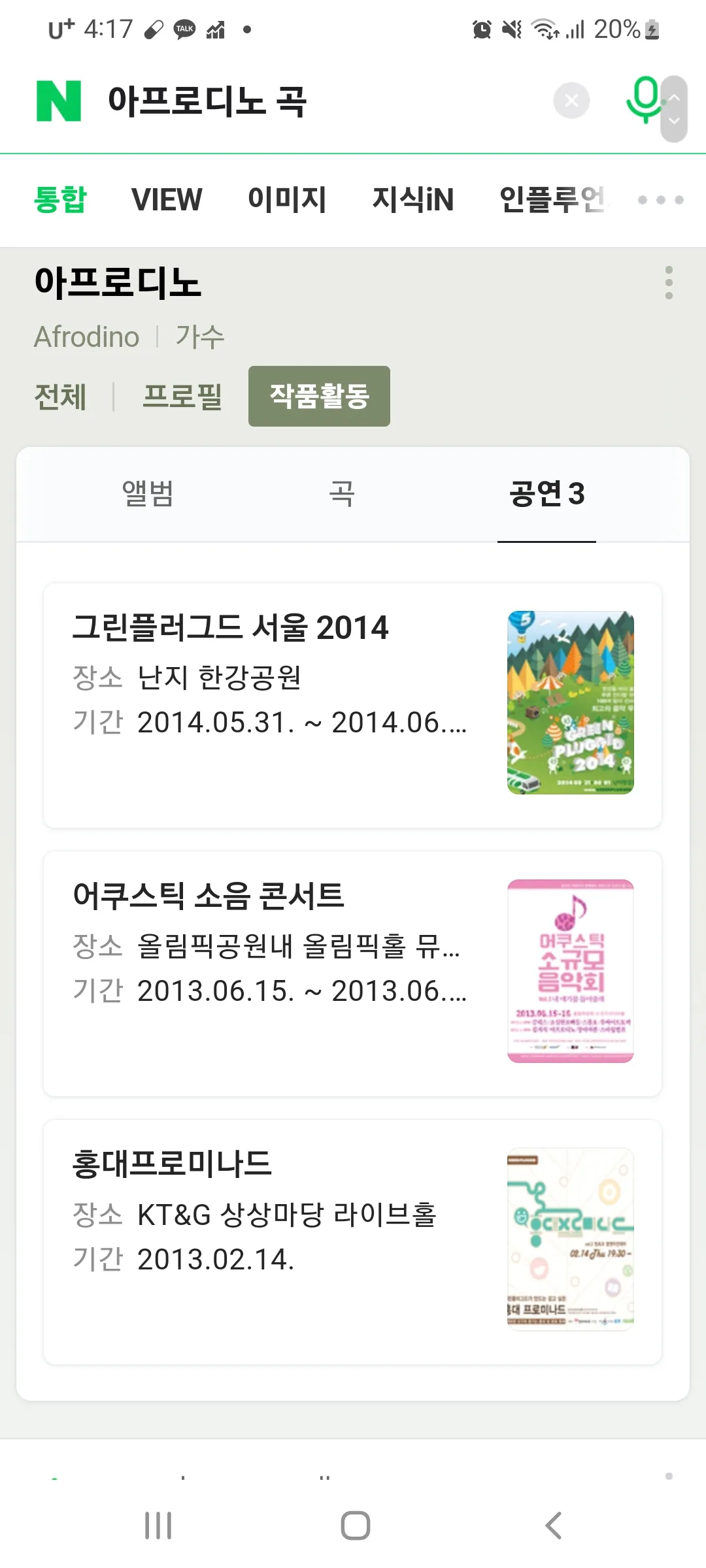Tap the downward chevron near the microphone
The height and width of the screenshot is (1568, 706).
point(673,122)
